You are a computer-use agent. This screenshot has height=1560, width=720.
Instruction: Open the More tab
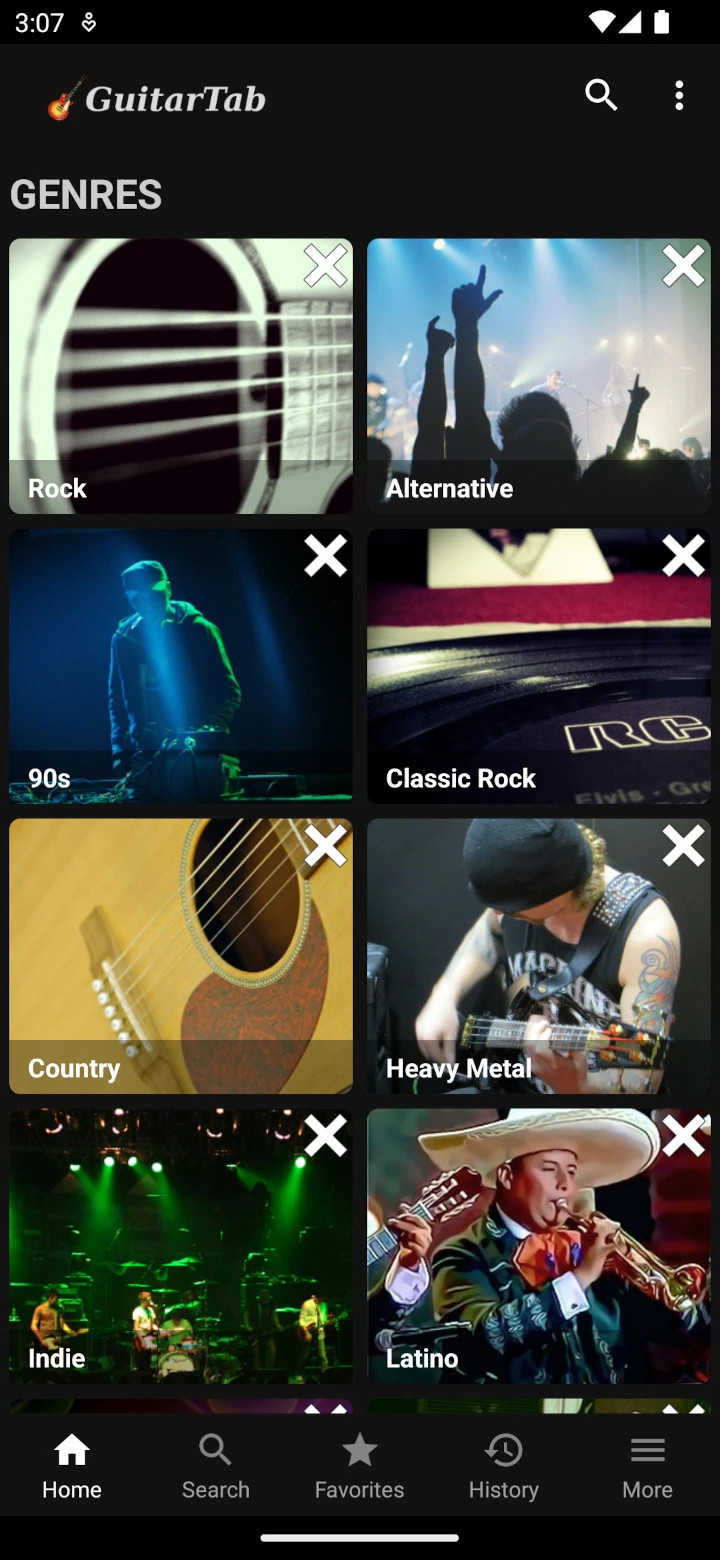(x=648, y=1466)
